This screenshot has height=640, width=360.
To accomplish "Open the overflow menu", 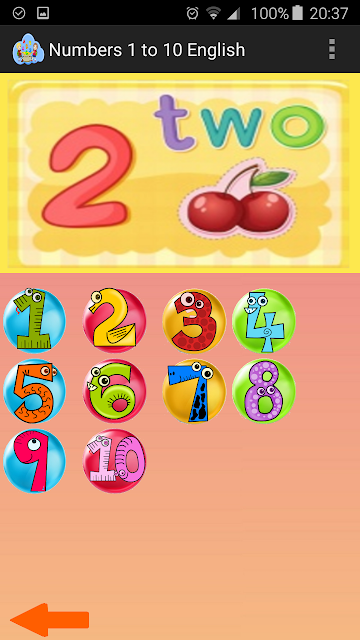I will tap(332, 50).
